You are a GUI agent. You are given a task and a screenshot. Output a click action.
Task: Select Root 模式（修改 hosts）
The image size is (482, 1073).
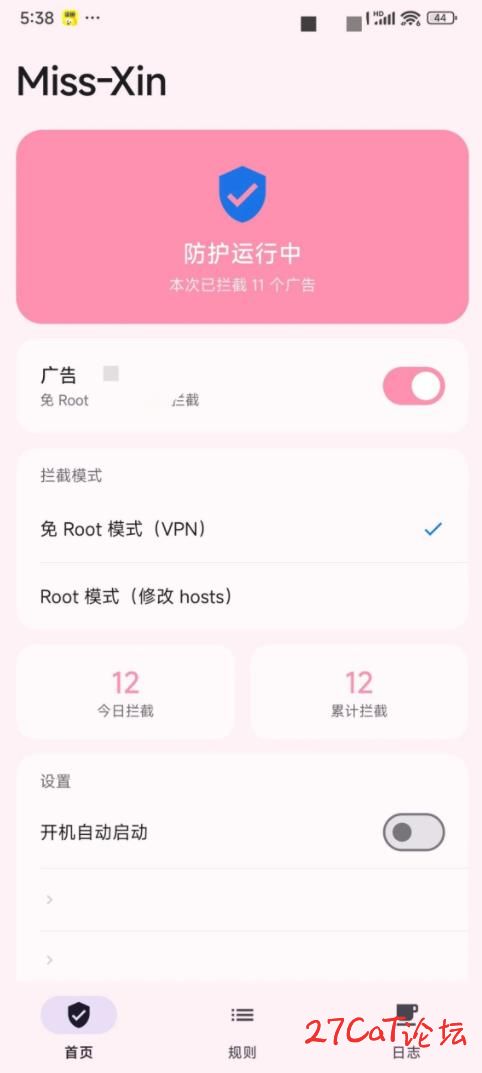pyautogui.click(x=242, y=596)
